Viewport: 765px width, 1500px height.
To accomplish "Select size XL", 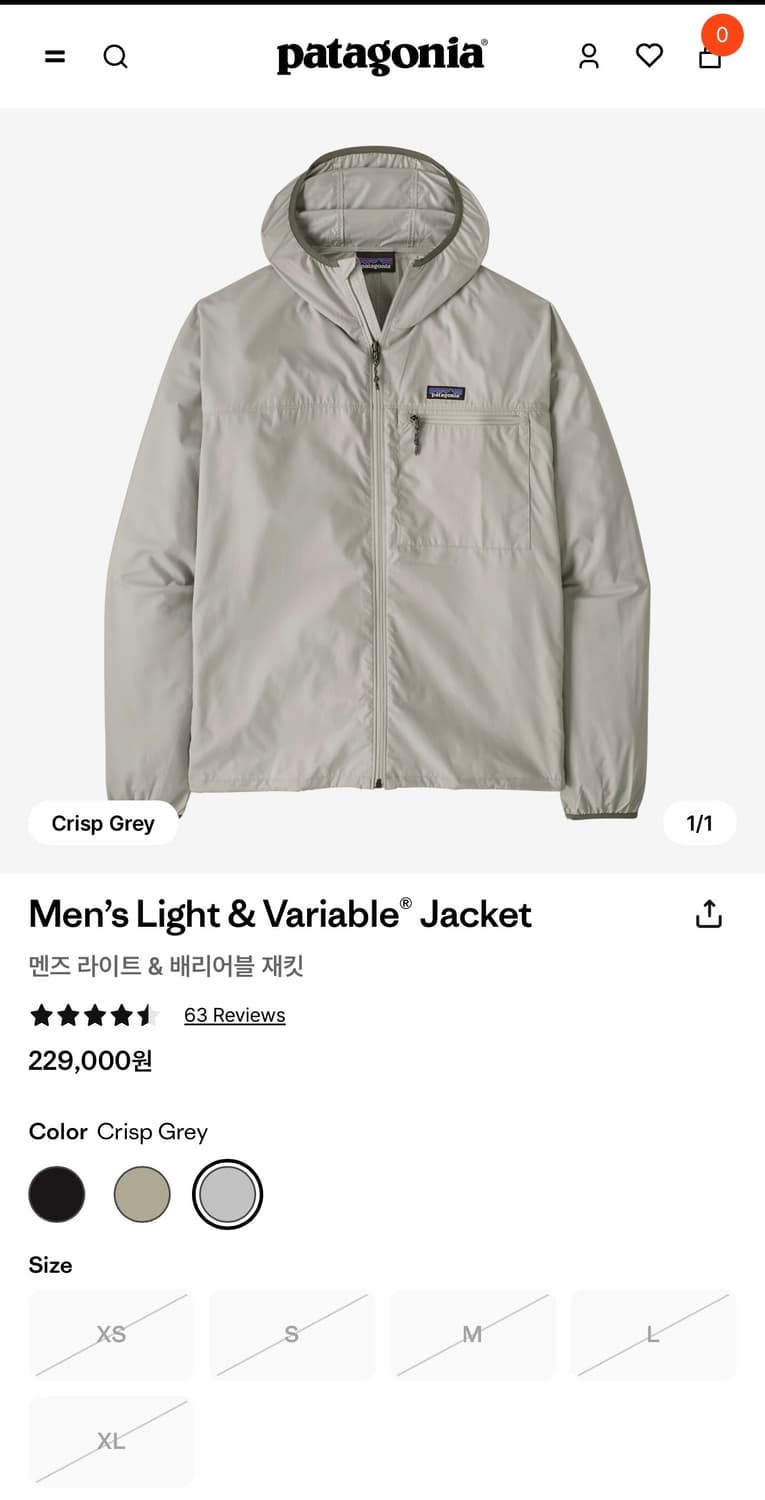I will click(x=111, y=1441).
